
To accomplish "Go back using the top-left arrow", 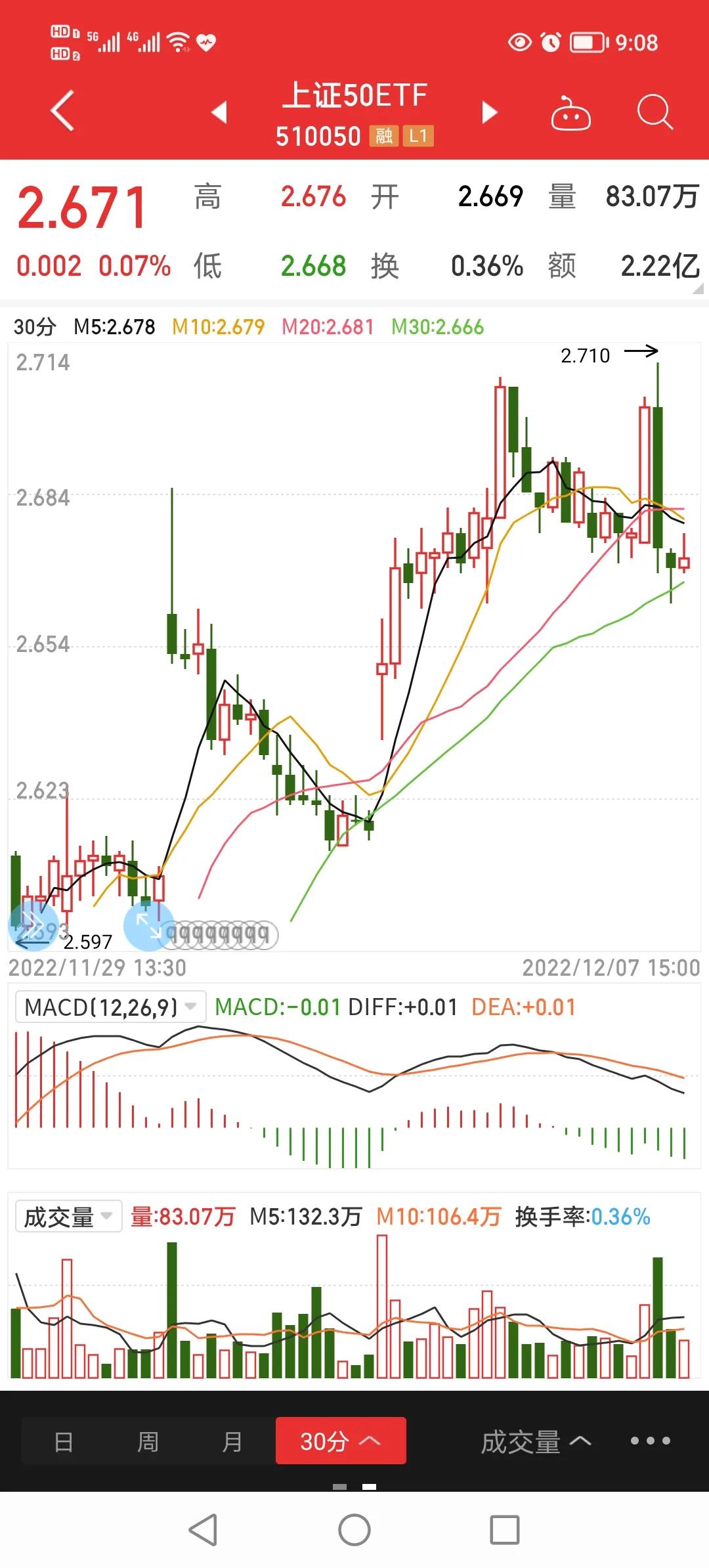I will [62, 111].
